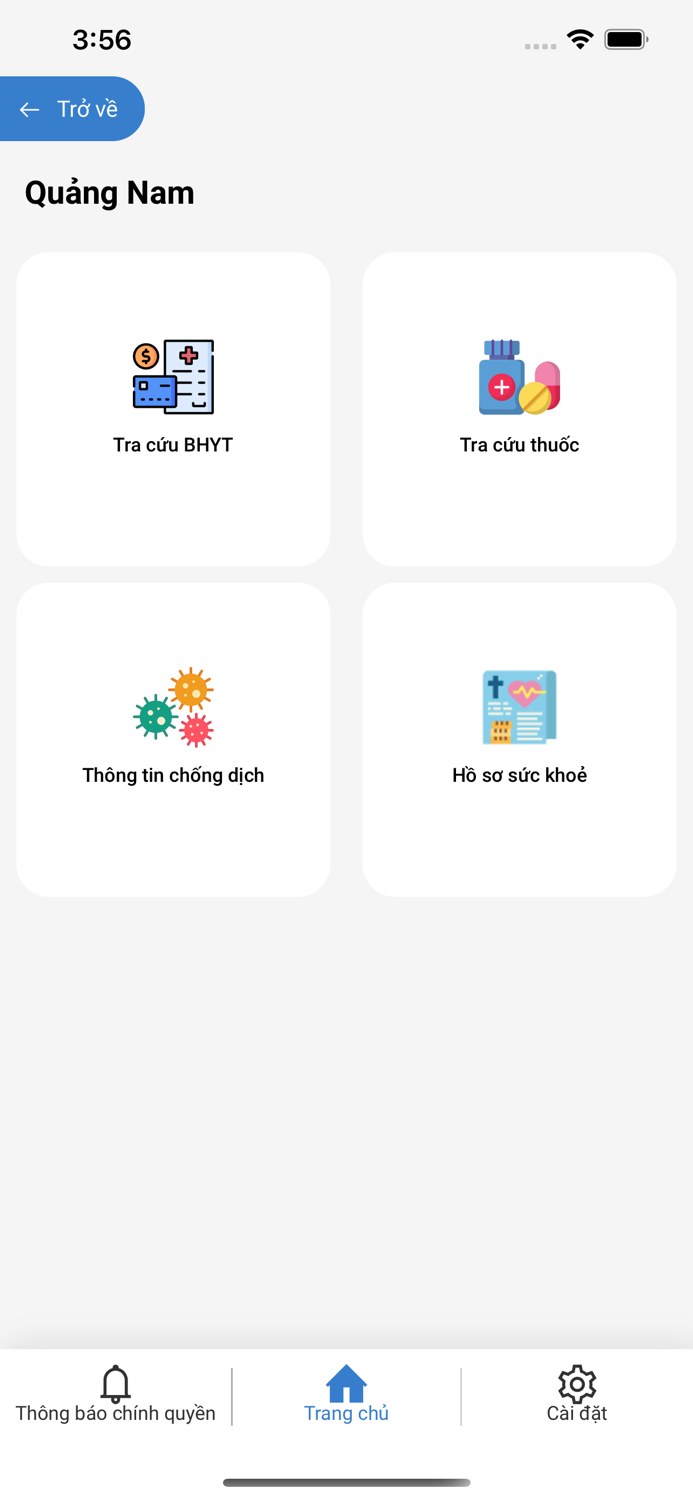Switch to the Thông báo chính quyền tab
Viewport: 693px width, 1500px height.
(x=115, y=1395)
